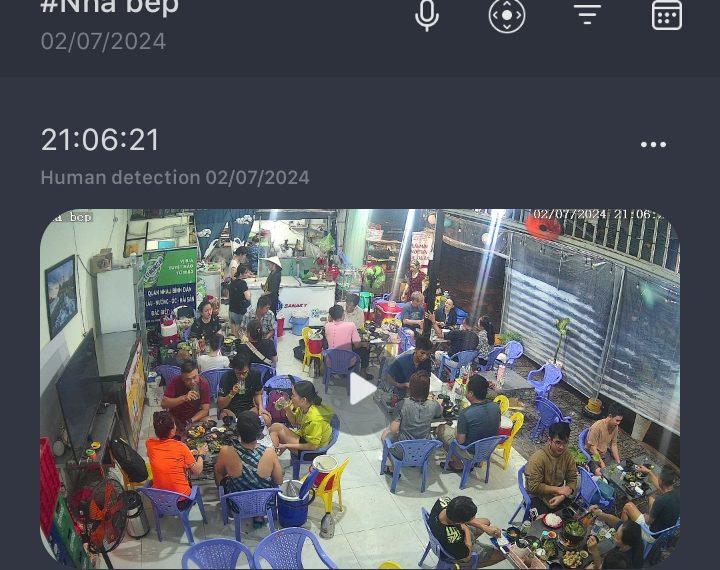
Task: Open the camera direction control icon
Action: (x=507, y=15)
